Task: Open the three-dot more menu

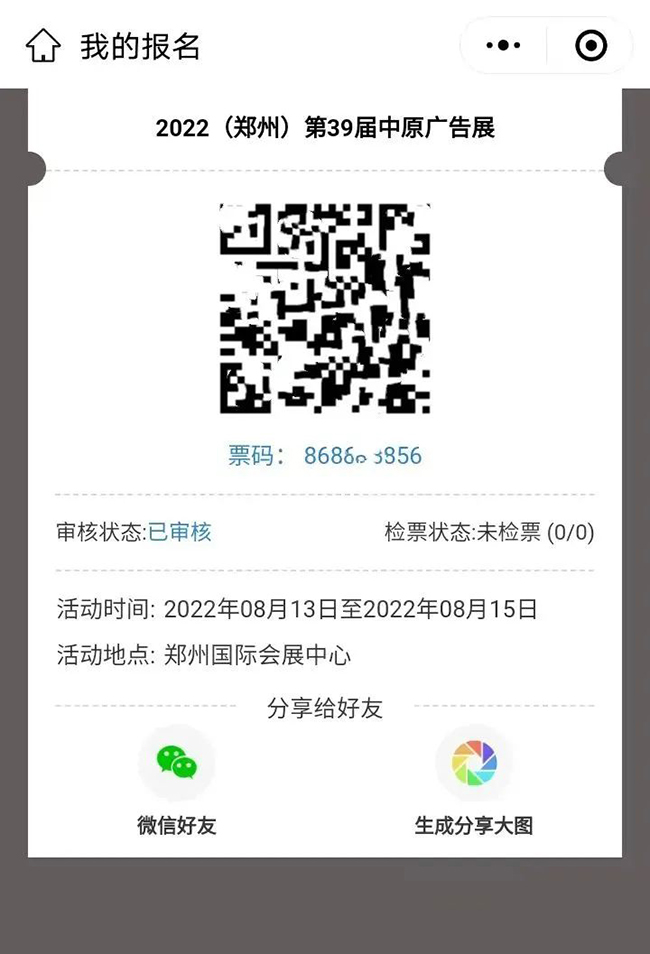Action: coord(503,46)
